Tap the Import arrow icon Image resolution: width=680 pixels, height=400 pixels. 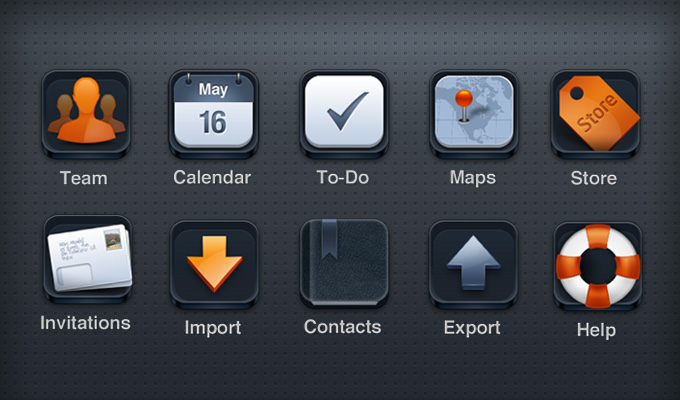tap(214, 262)
